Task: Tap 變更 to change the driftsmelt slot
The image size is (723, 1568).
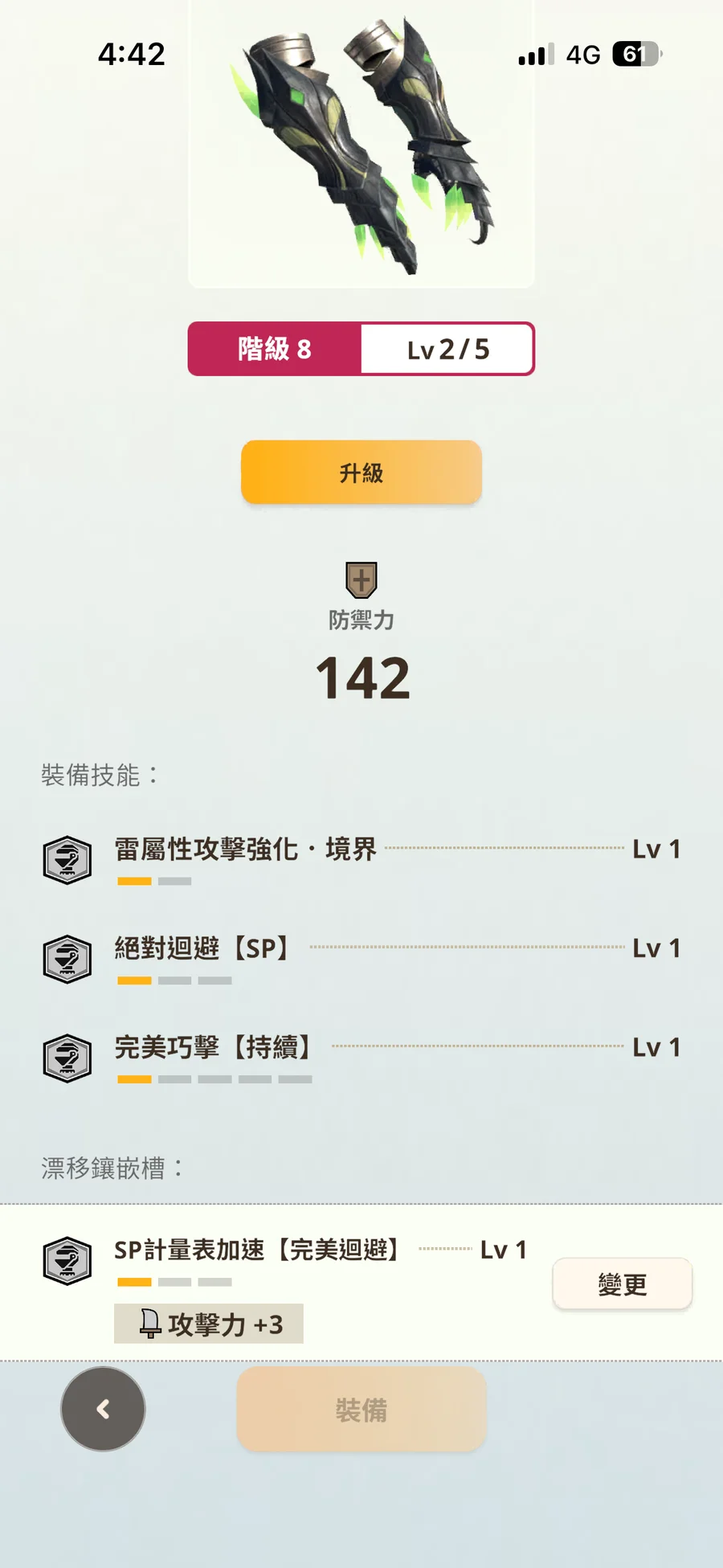Action: click(622, 1284)
